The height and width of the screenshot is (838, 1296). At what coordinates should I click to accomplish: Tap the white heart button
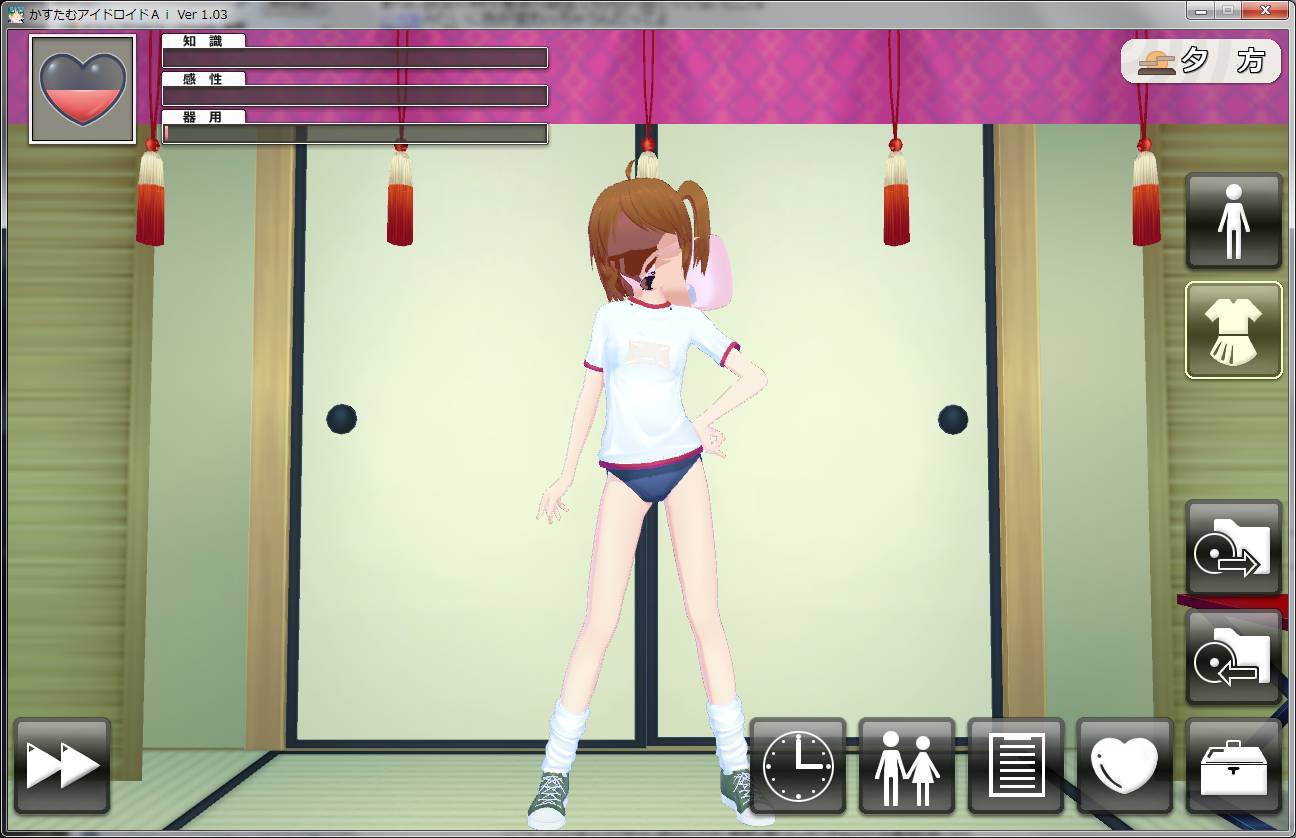click(1125, 766)
